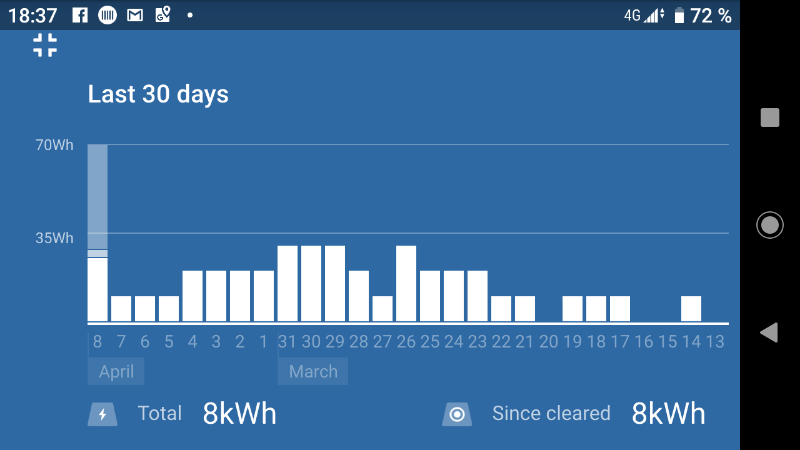Show the March 26 energy bar

pos(406,284)
